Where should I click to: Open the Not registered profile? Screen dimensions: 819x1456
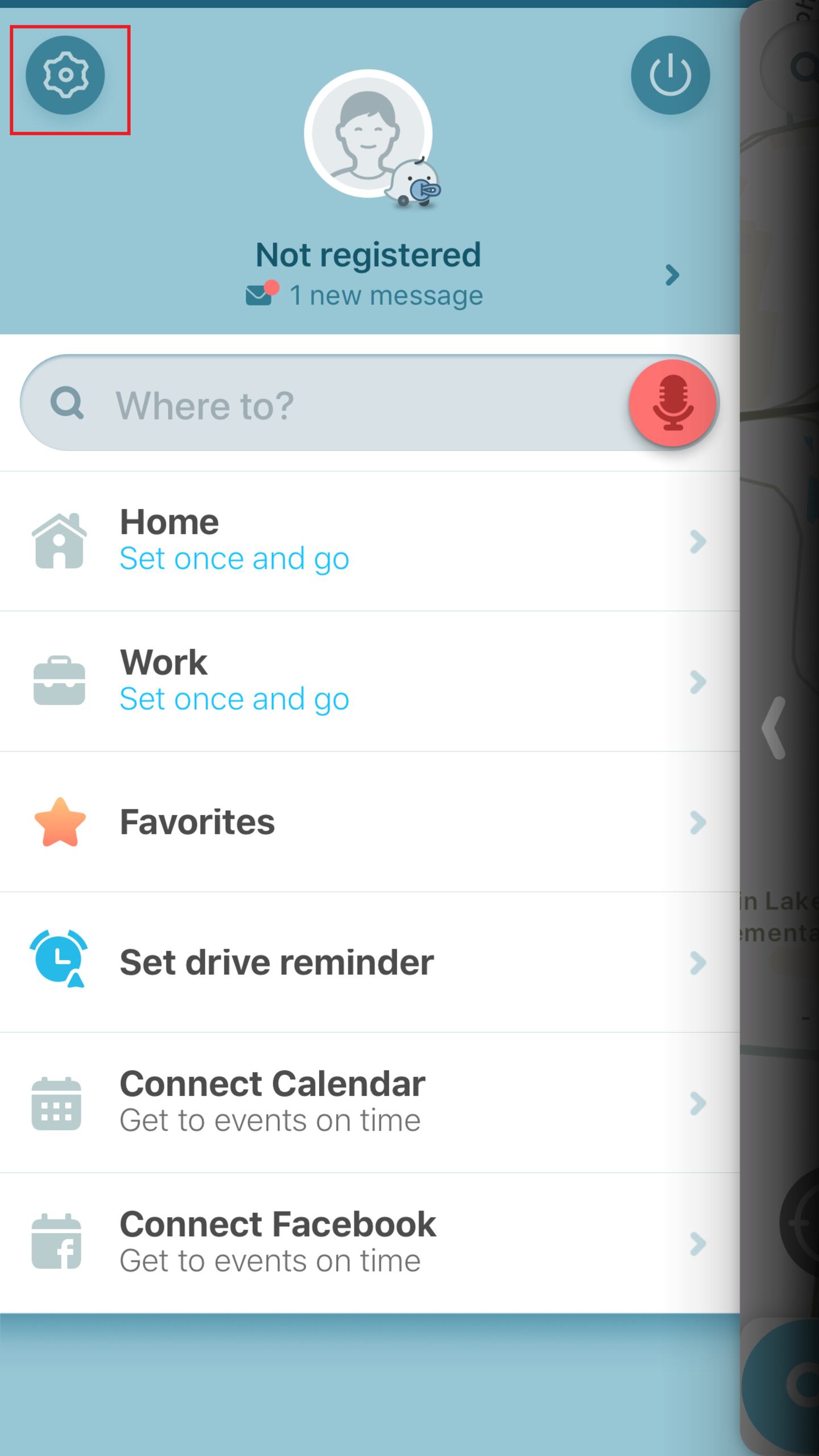pyautogui.click(x=369, y=256)
